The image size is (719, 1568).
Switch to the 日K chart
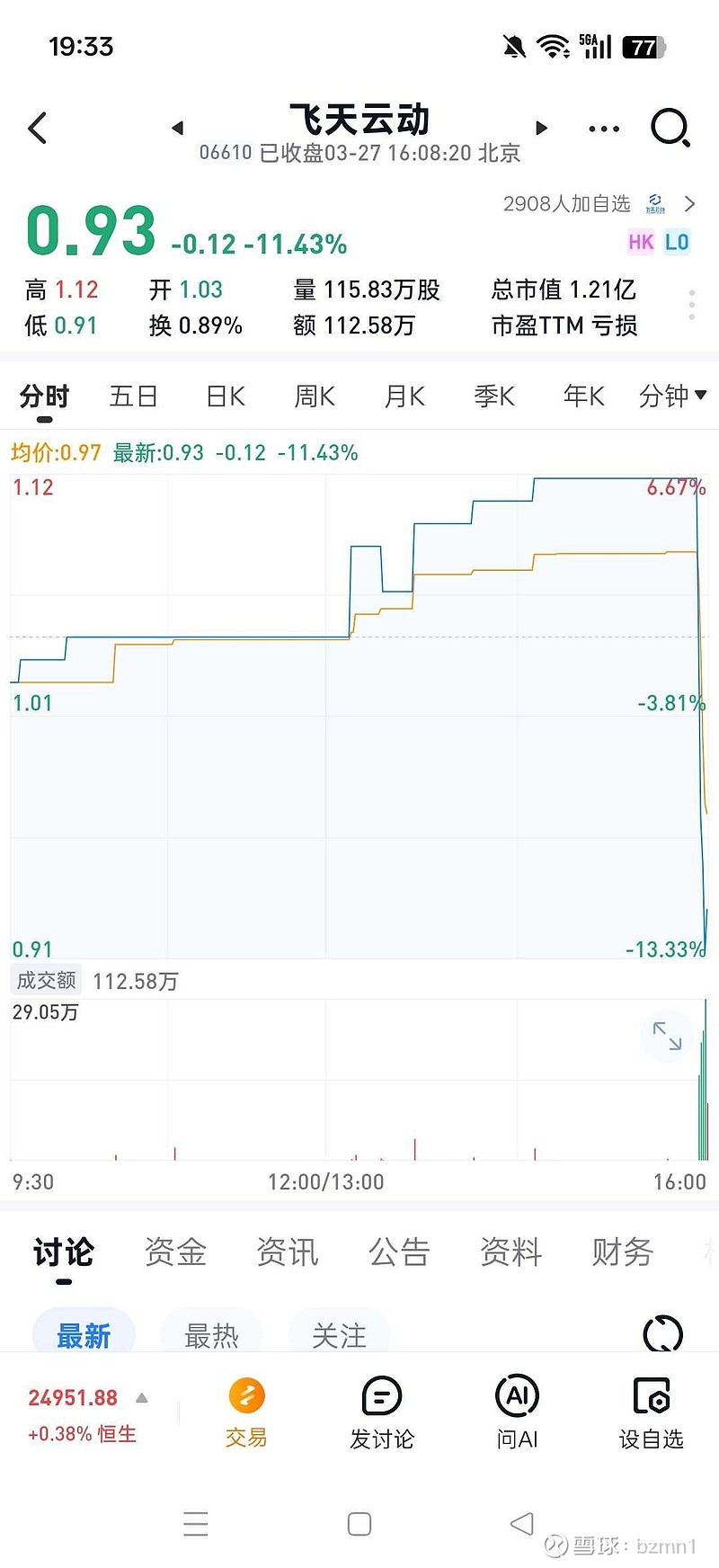click(x=225, y=396)
